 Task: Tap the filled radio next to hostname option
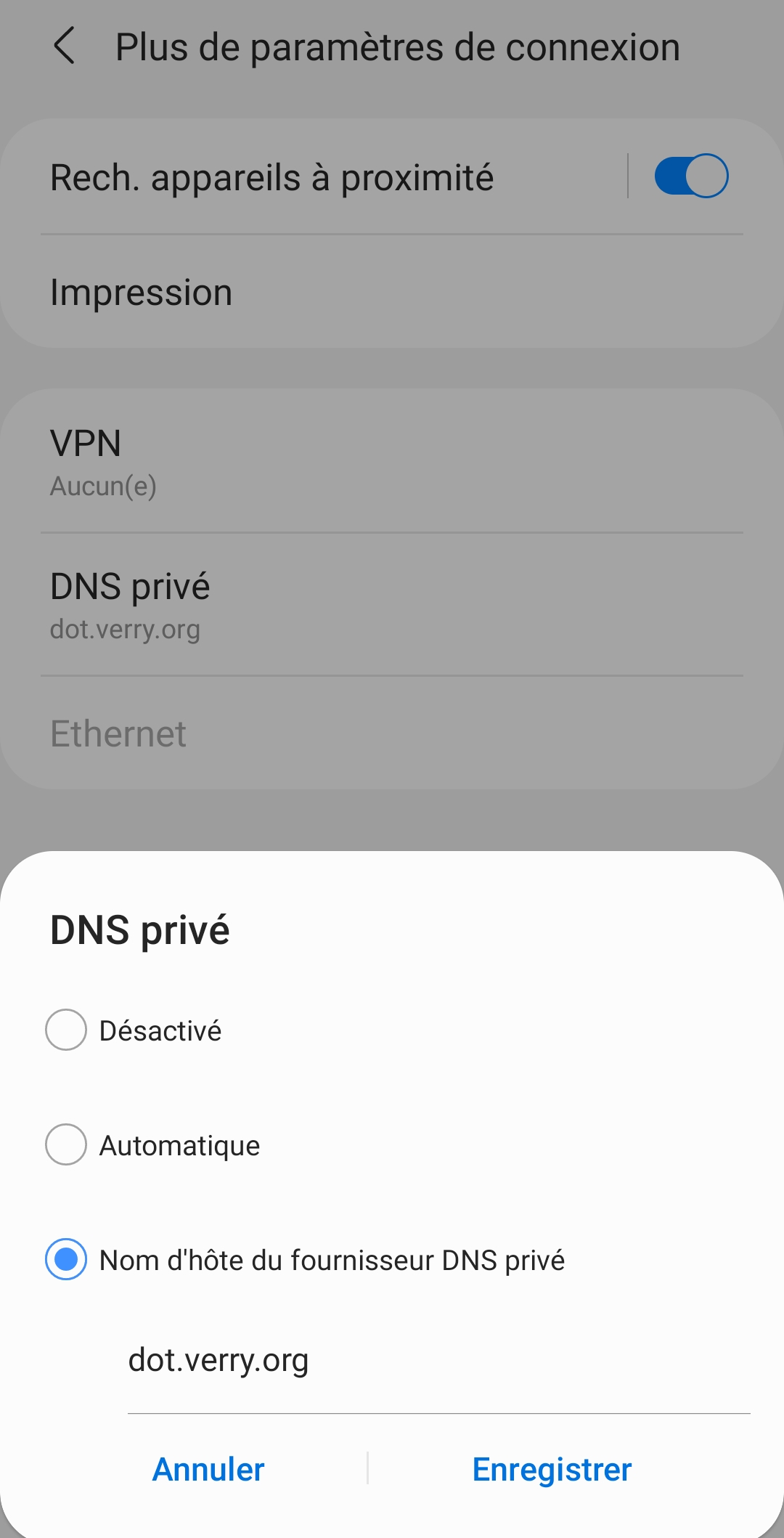click(x=65, y=1260)
